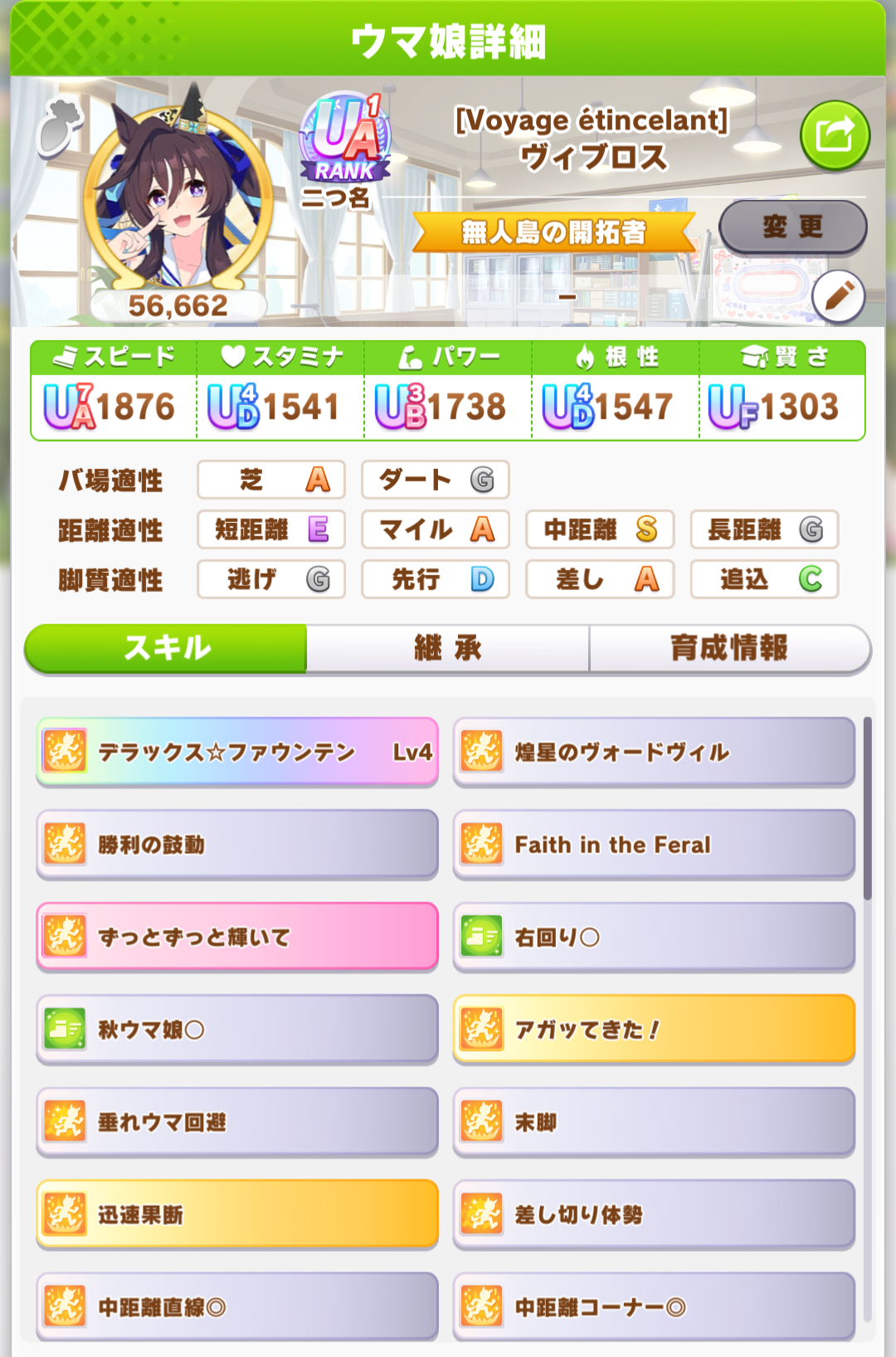
Task: Open the gold skill アガッてきた!
Action: (x=654, y=1030)
